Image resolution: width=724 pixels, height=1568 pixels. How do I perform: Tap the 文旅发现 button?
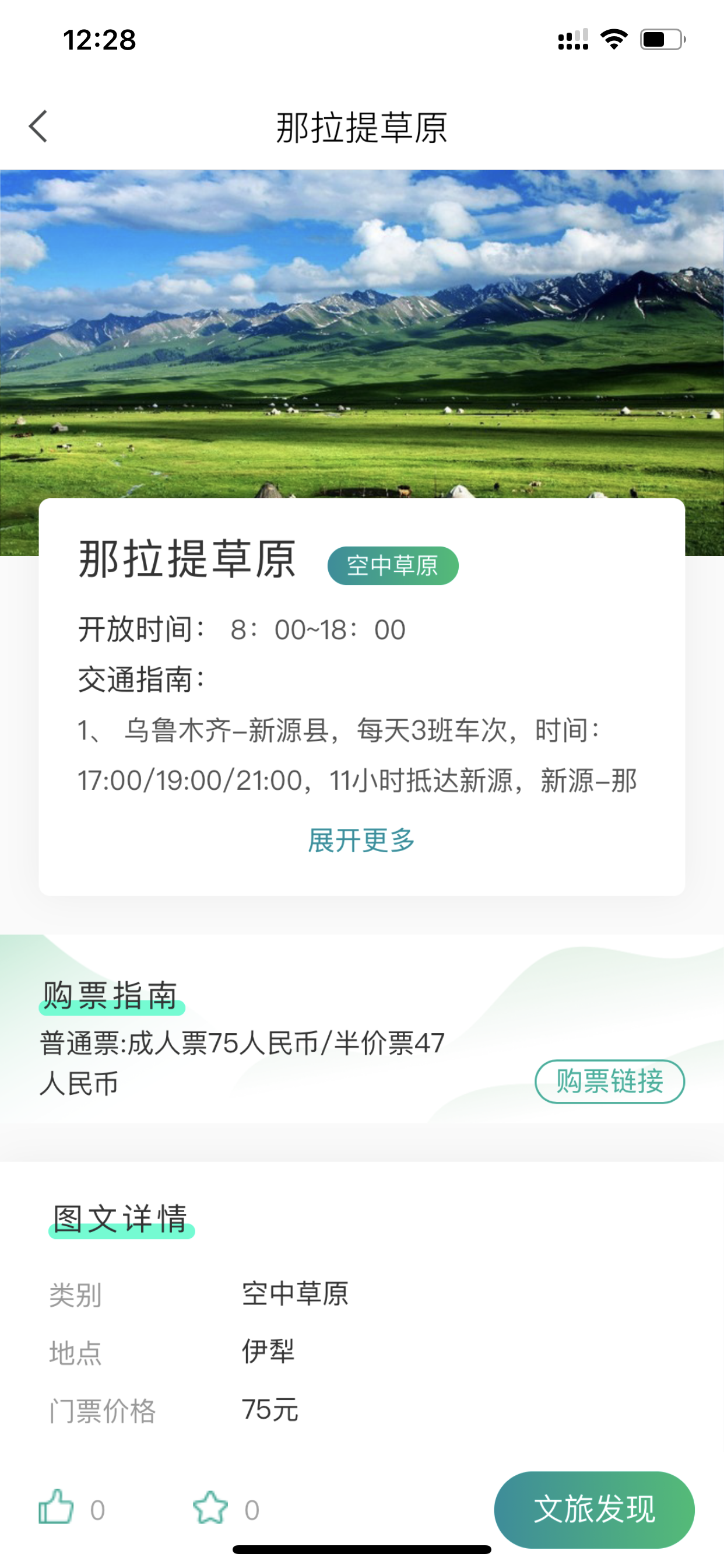594,1509
